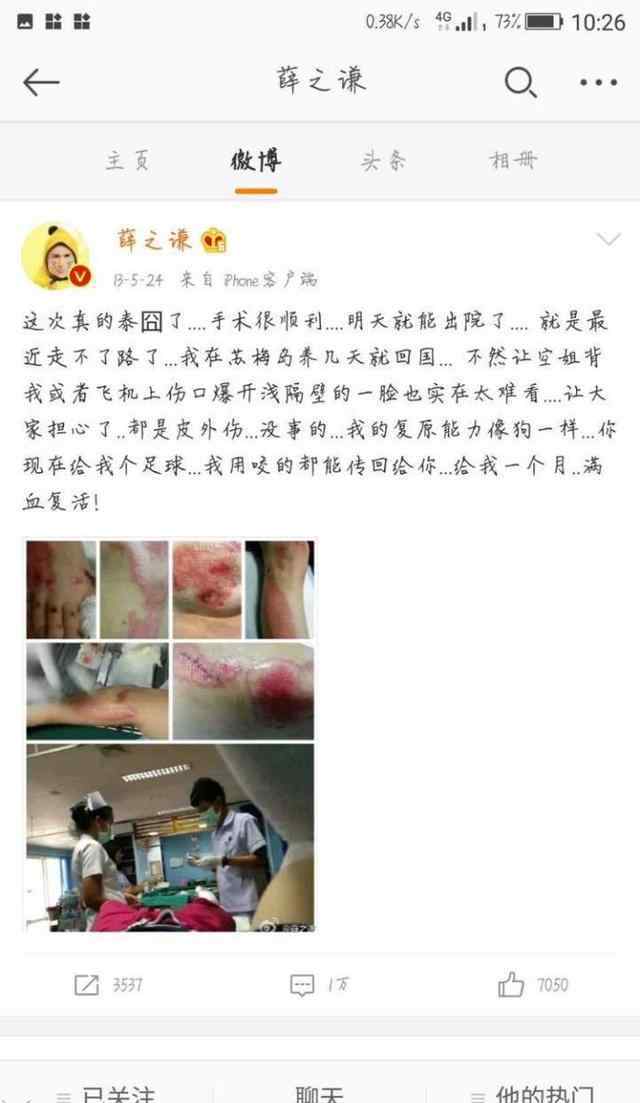Select the 微博 tab
640x1103 pixels.
coord(256,161)
